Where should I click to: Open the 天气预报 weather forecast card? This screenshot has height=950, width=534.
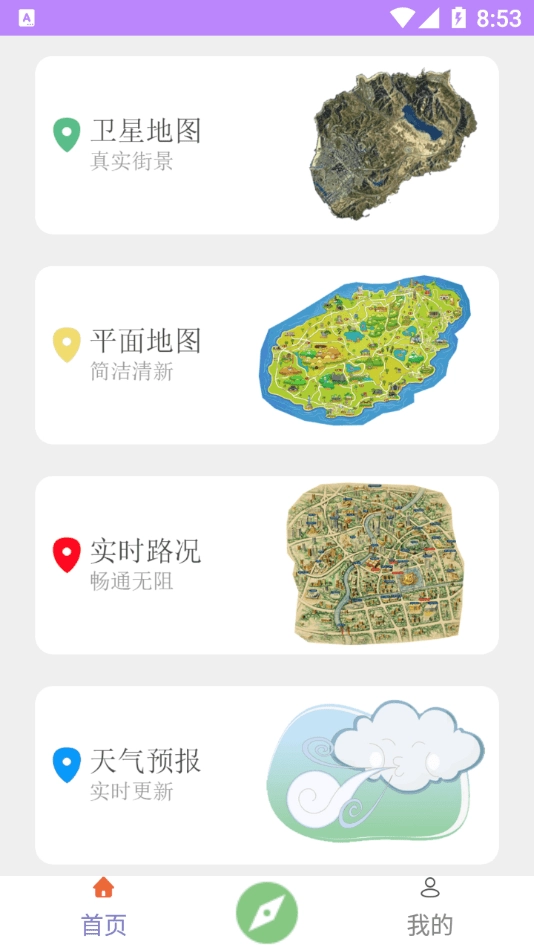coord(267,775)
